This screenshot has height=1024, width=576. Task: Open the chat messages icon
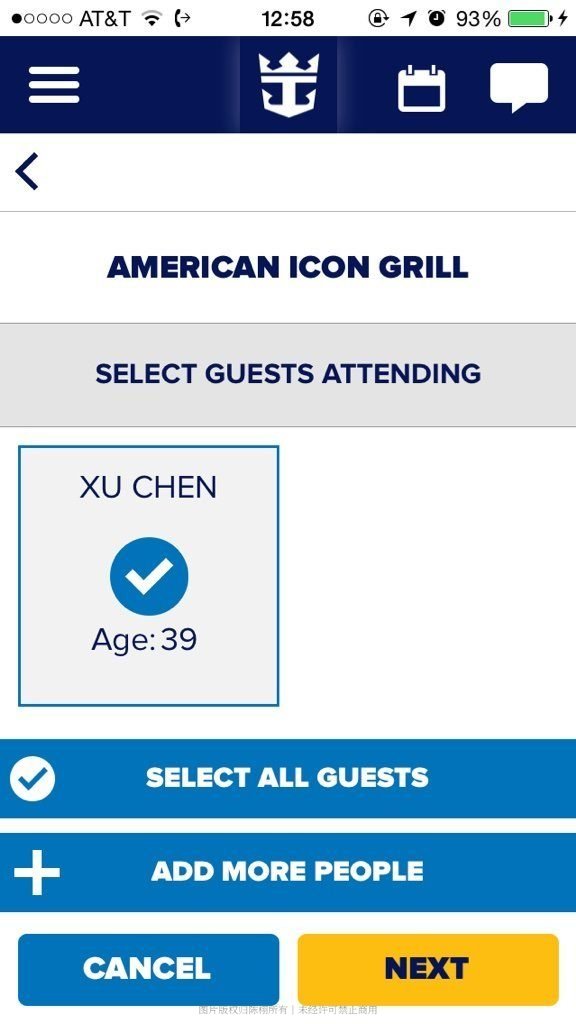(x=519, y=88)
